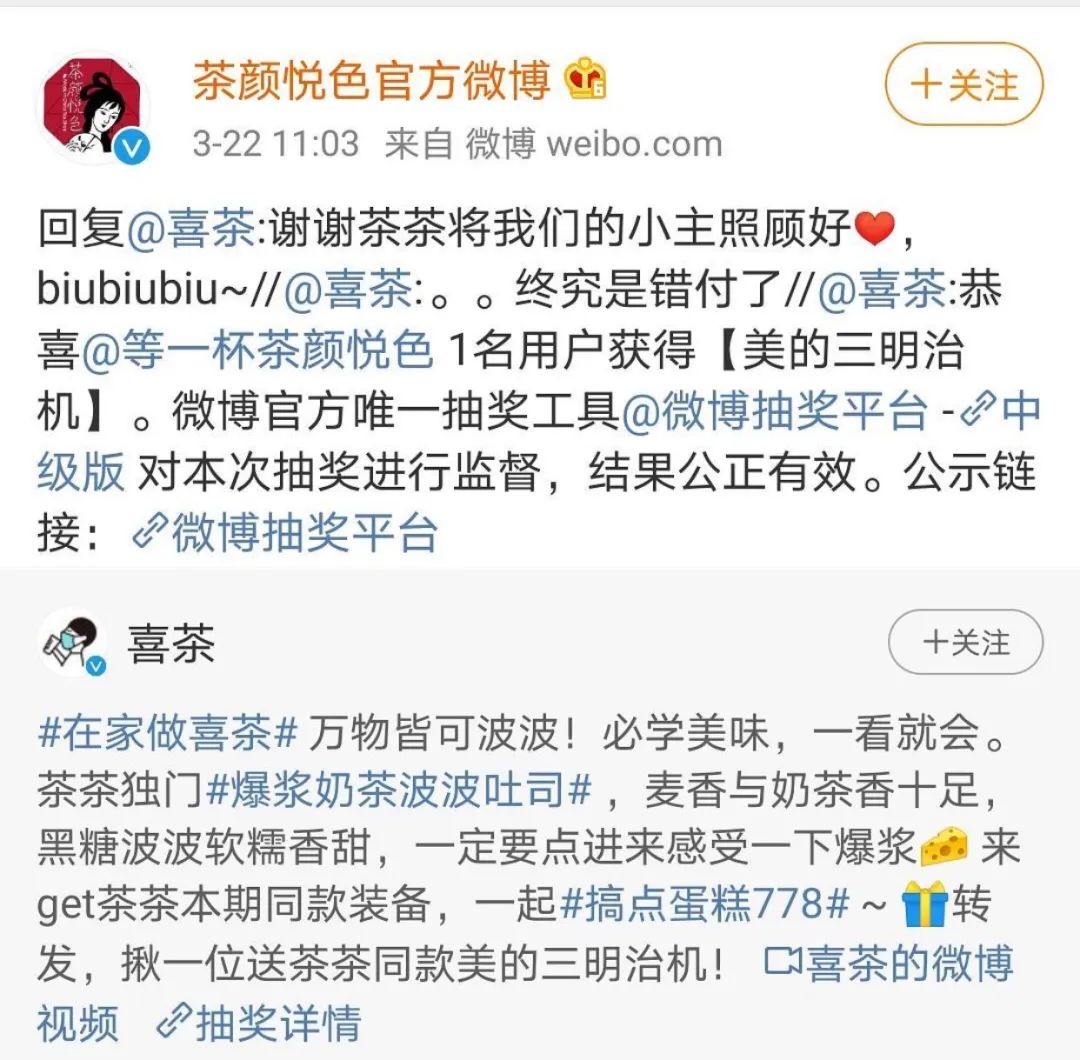The width and height of the screenshot is (1080, 1060).
Task: Open hashtag #爆浆奶茶波波吐司#
Action: pos(400,792)
